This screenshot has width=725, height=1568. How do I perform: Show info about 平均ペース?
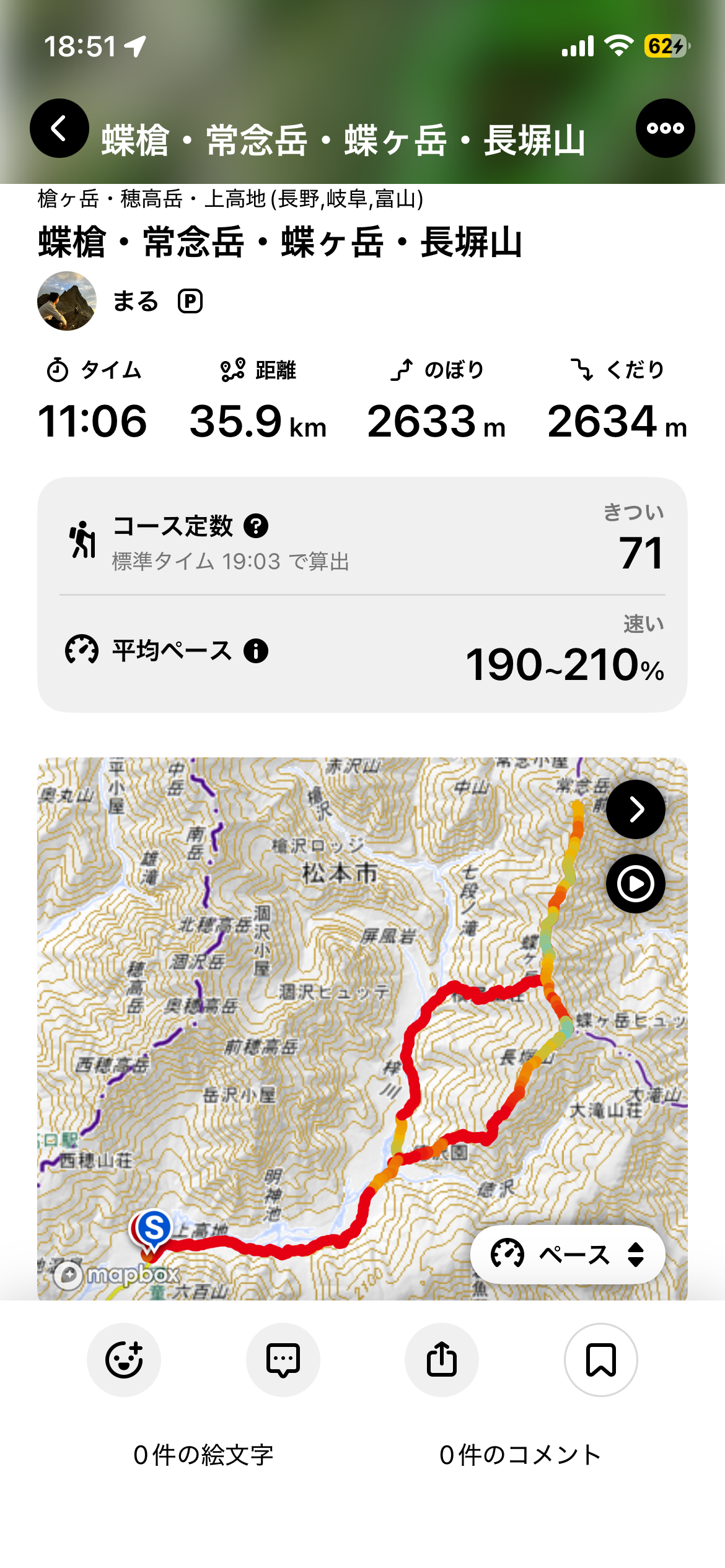[x=256, y=651]
